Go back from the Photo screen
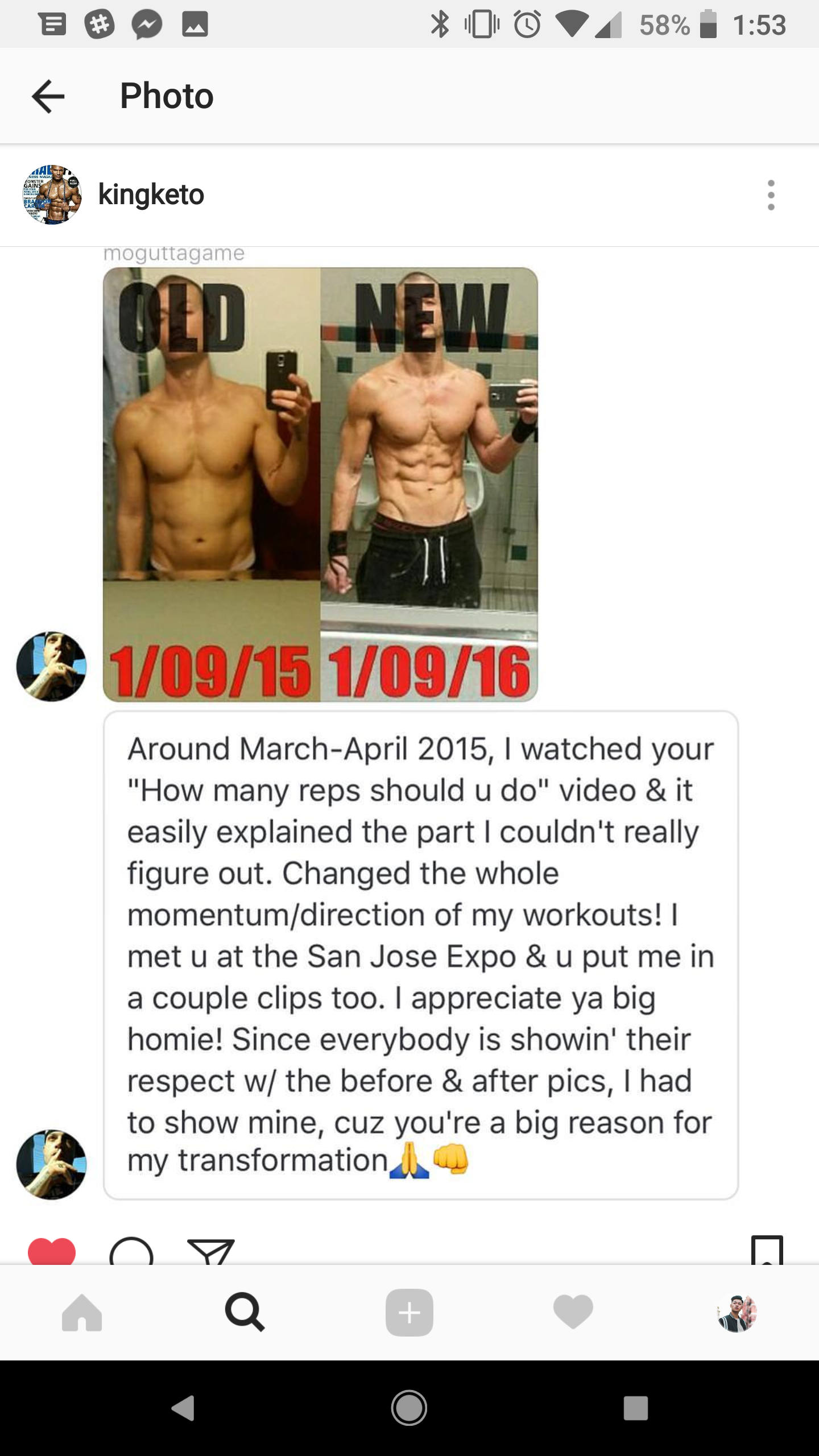This screenshot has width=819, height=1456. click(x=48, y=96)
